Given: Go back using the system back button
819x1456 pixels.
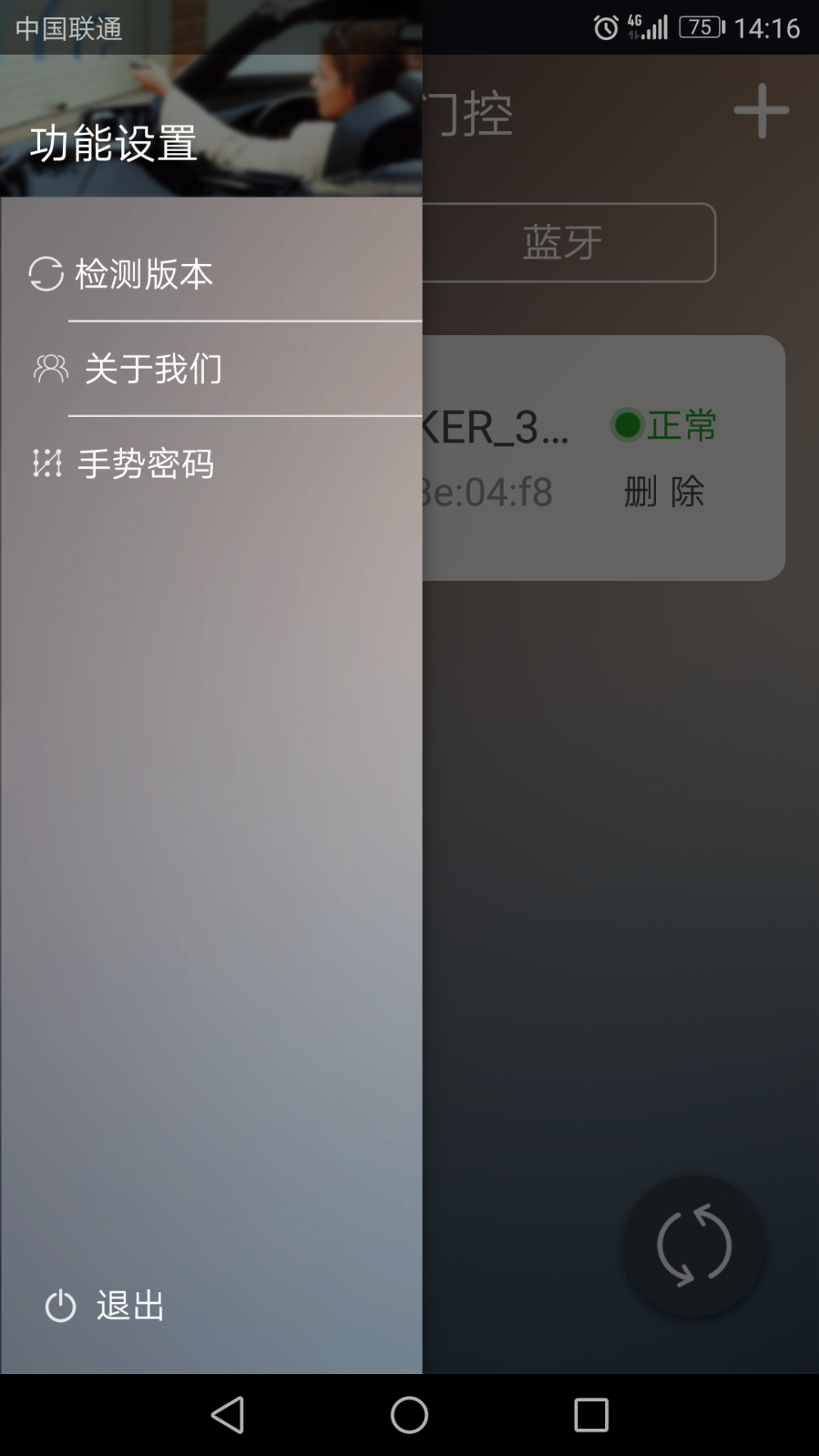Looking at the screenshot, I should pyautogui.click(x=228, y=1414).
